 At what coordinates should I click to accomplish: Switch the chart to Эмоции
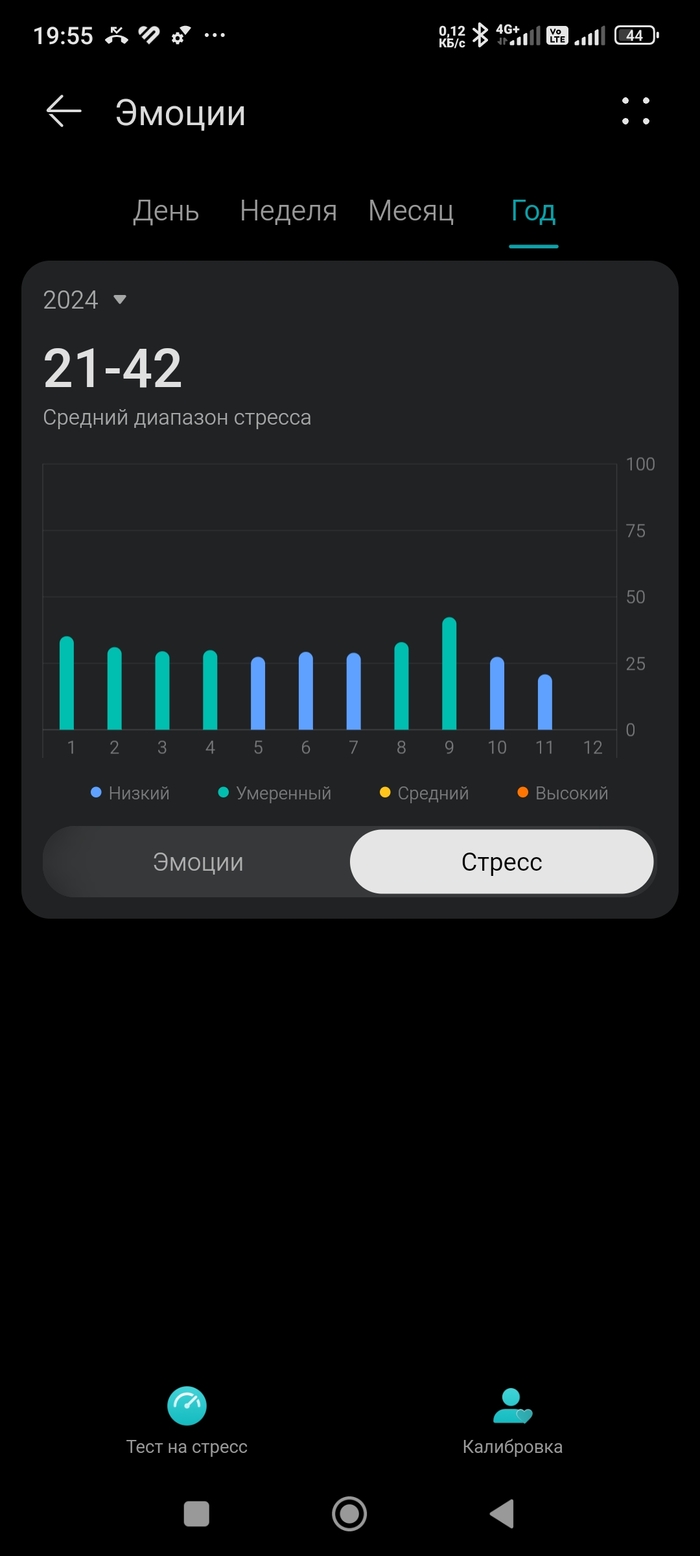click(198, 862)
